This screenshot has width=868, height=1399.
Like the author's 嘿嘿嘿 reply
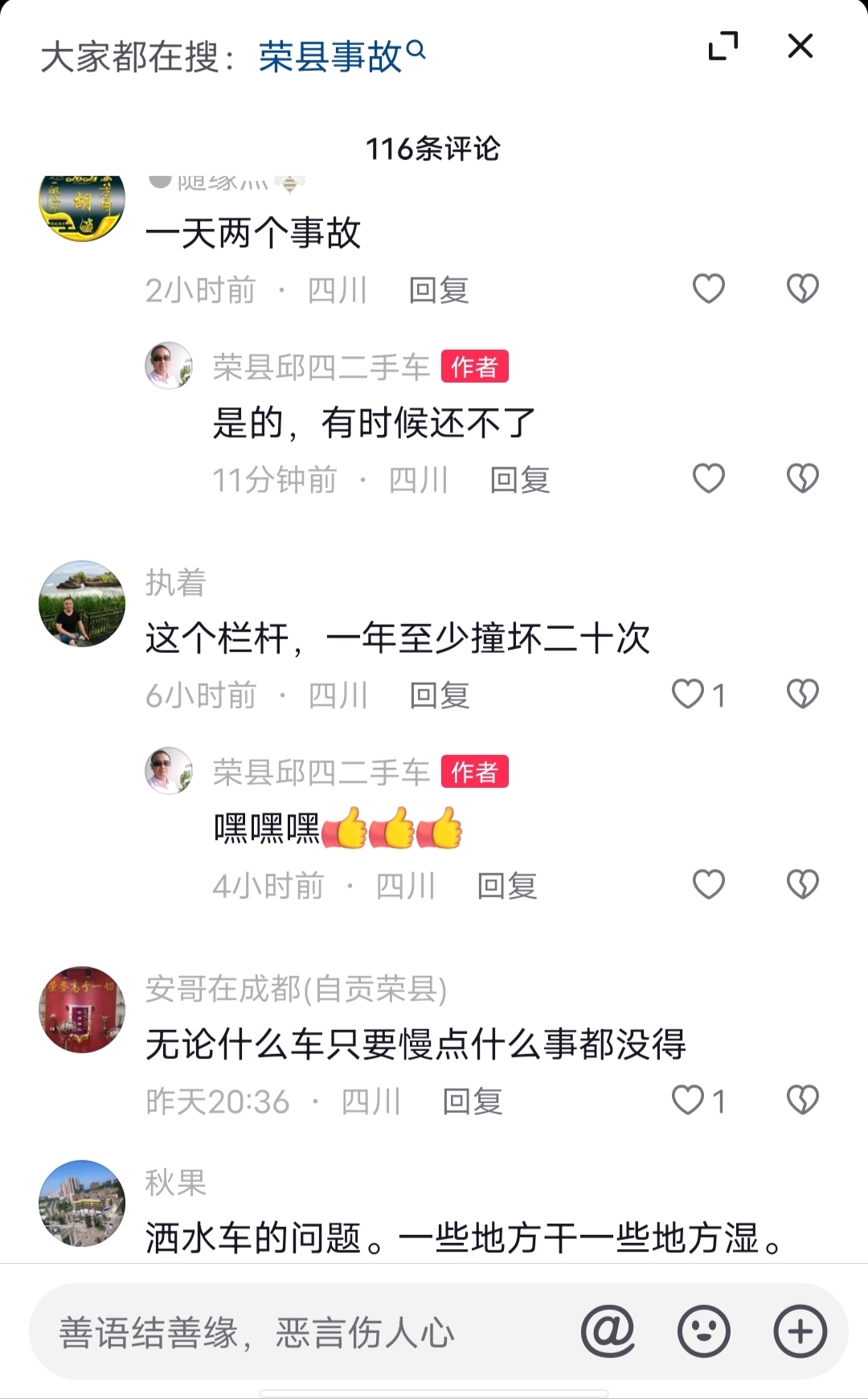(x=708, y=884)
